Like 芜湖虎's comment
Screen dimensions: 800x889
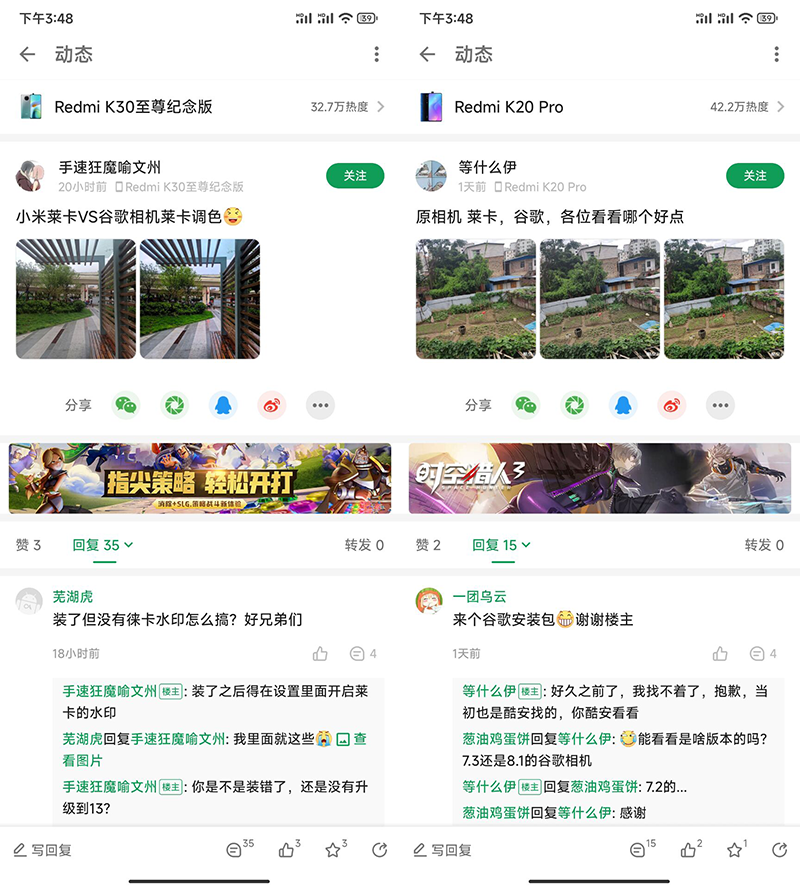pyautogui.click(x=320, y=654)
